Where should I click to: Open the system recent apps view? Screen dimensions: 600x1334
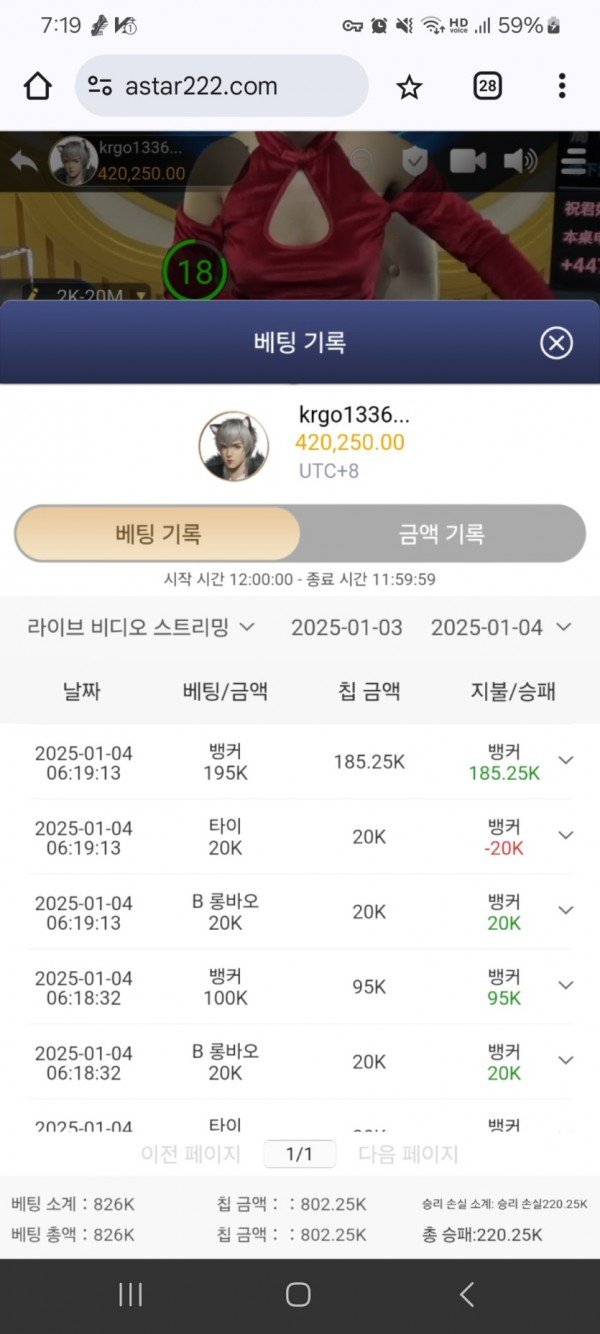coord(130,1295)
